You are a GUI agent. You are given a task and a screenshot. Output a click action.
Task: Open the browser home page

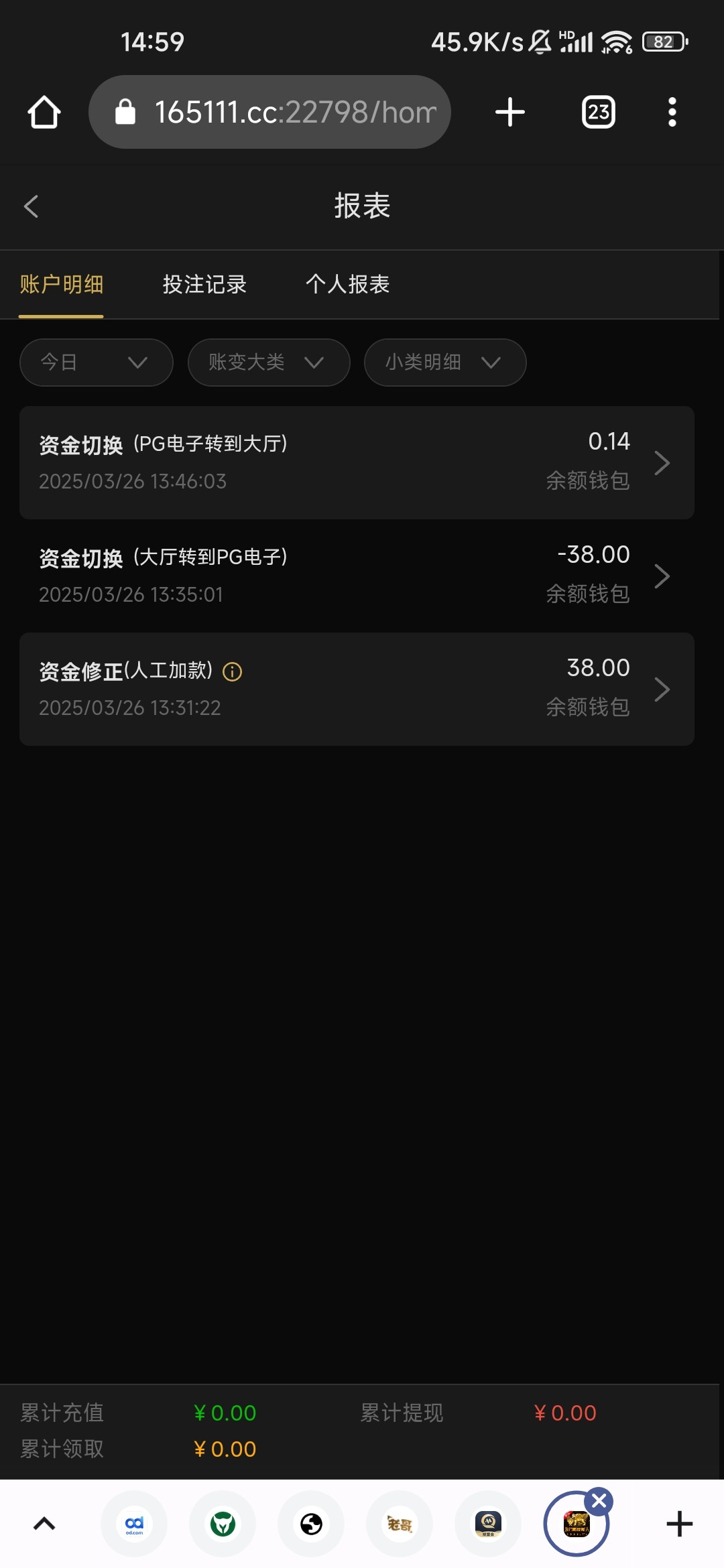[x=44, y=112]
